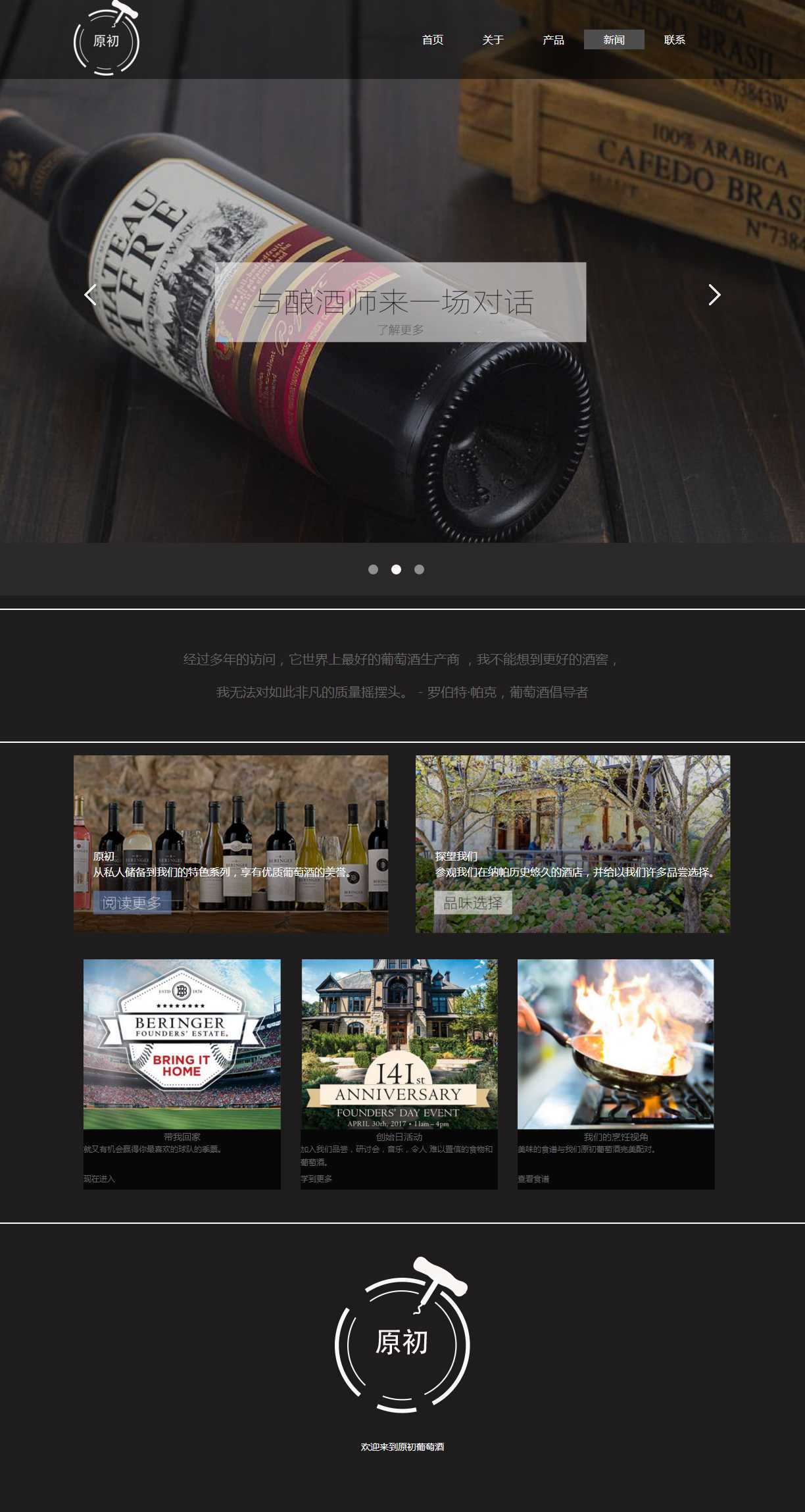Advance to the next carousel slide

point(714,295)
